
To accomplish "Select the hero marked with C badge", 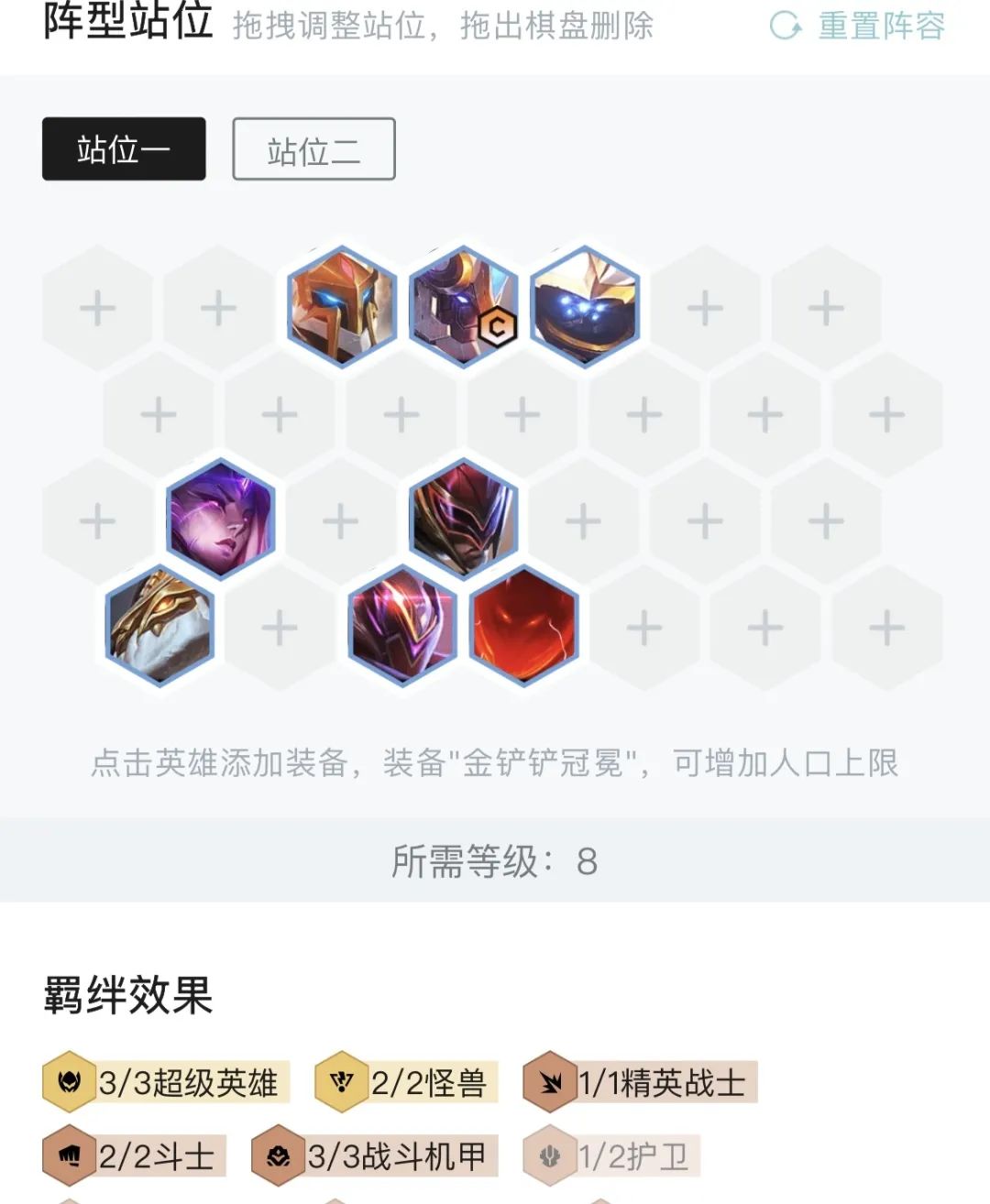I will [464, 307].
